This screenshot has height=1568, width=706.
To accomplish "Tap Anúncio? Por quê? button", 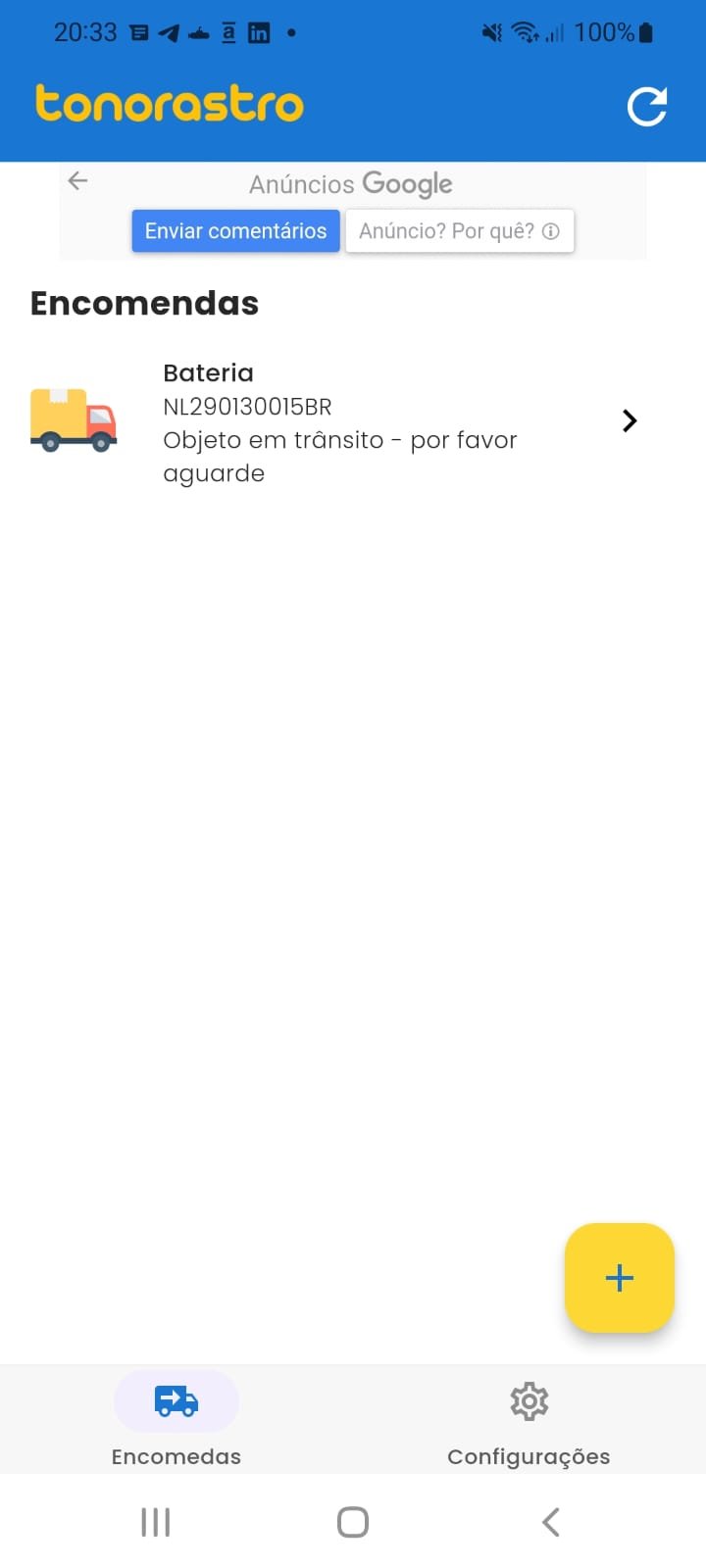I will click(459, 231).
